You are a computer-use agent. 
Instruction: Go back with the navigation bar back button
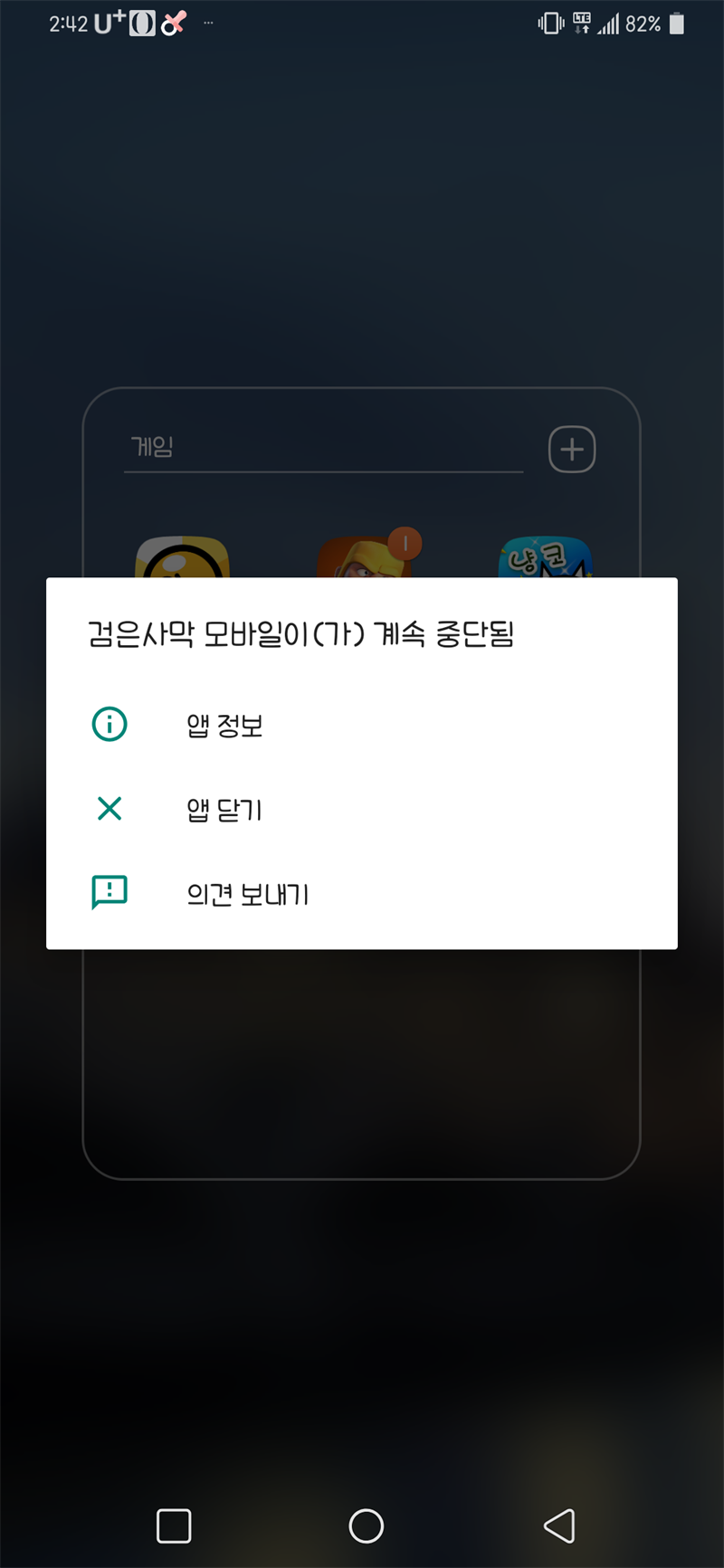(559, 1525)
